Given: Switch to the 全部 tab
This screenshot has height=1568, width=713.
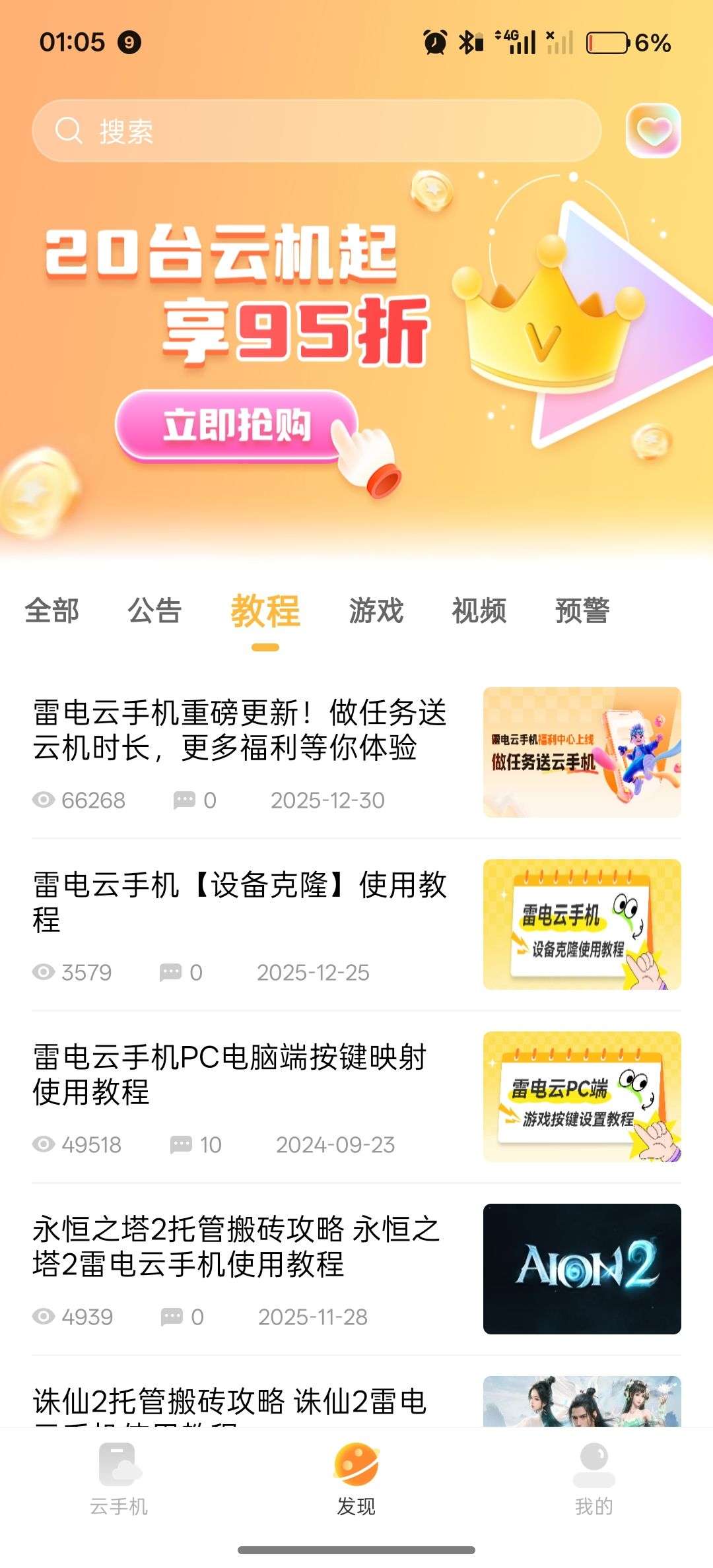Looking at the screenshot, I should point(51,610).
